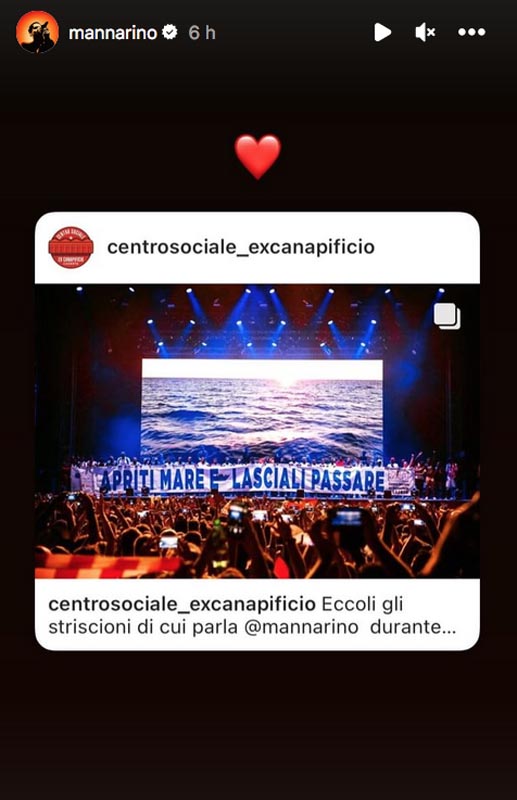Resume story playback with play button
Screen dimensions: 517x800
[x=382, y=32]
